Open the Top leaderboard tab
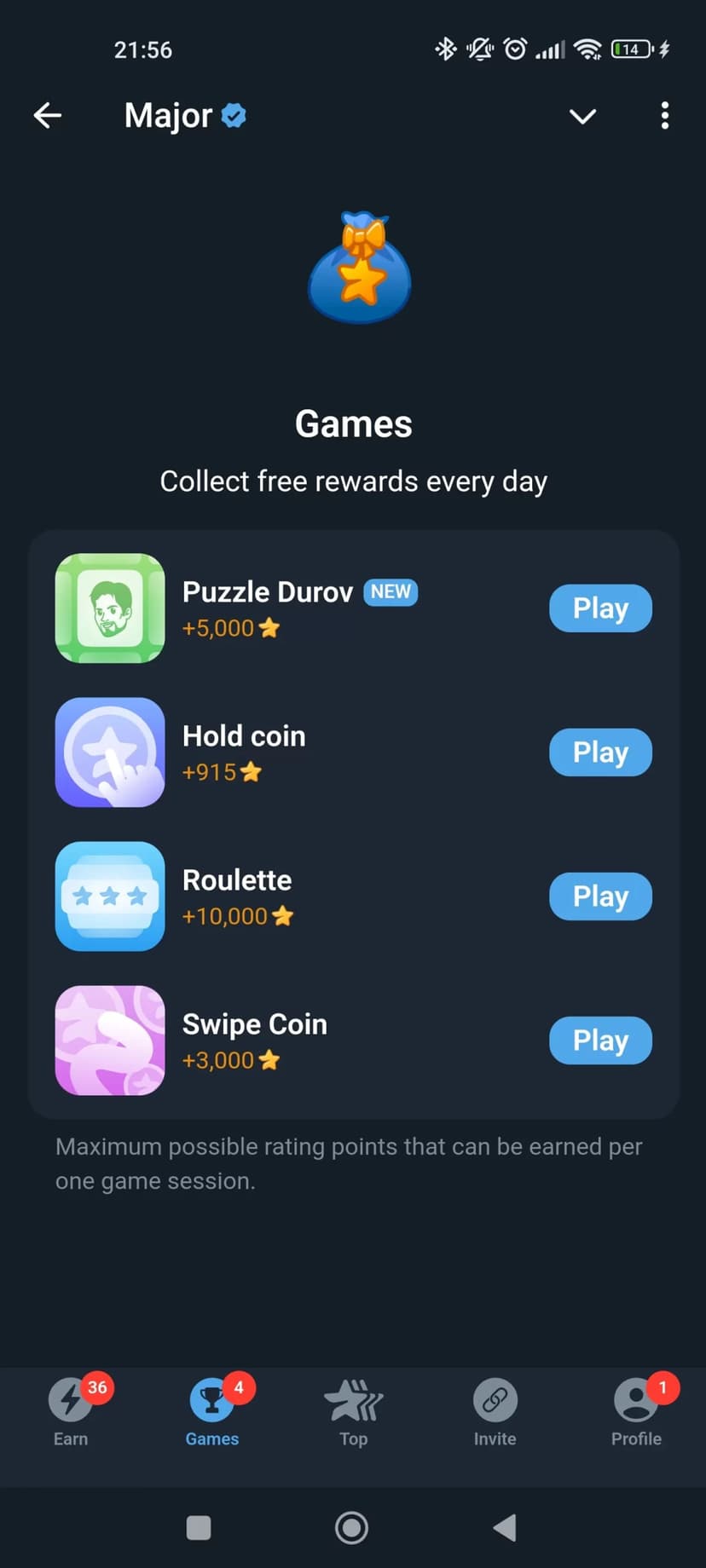 point(353,1414)
